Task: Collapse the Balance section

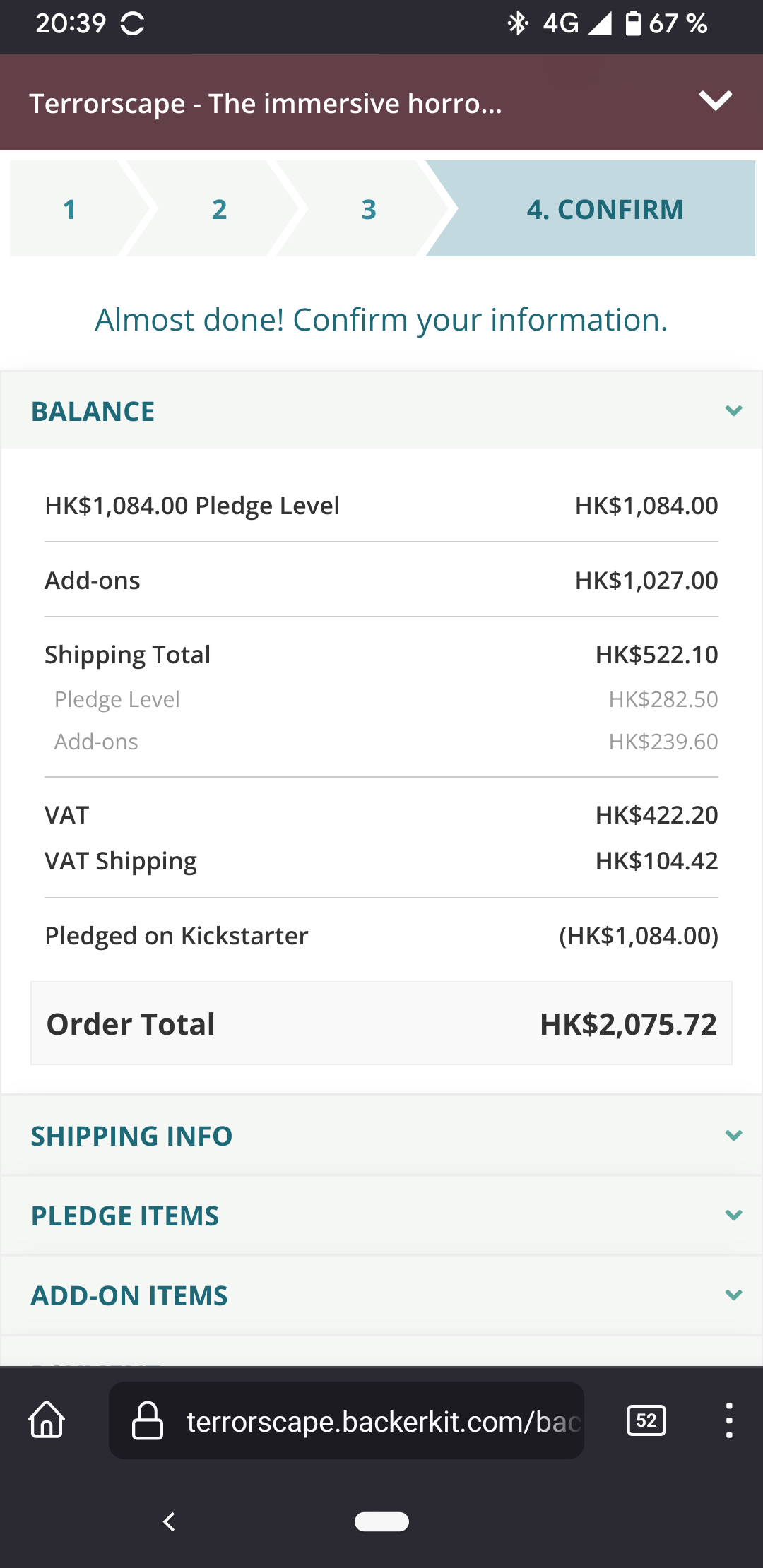Action: point(381,411)
